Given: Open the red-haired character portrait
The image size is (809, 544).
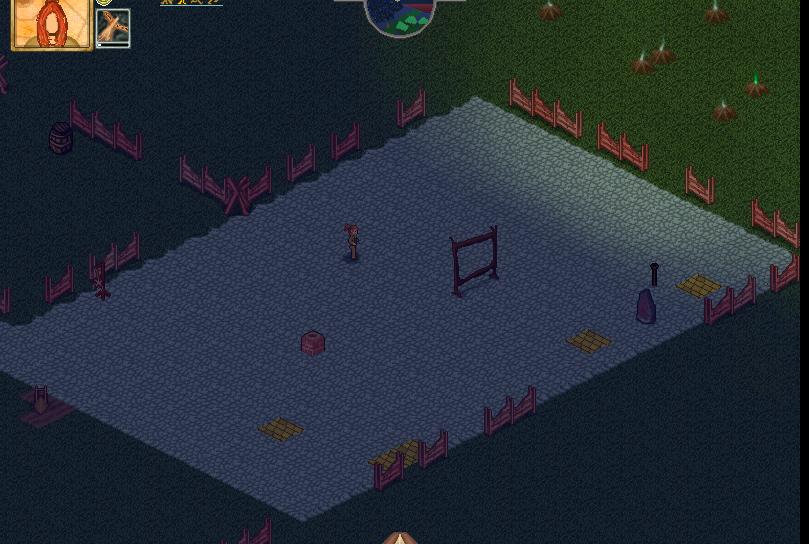Looking at the screenshot, I should (51, 23).
